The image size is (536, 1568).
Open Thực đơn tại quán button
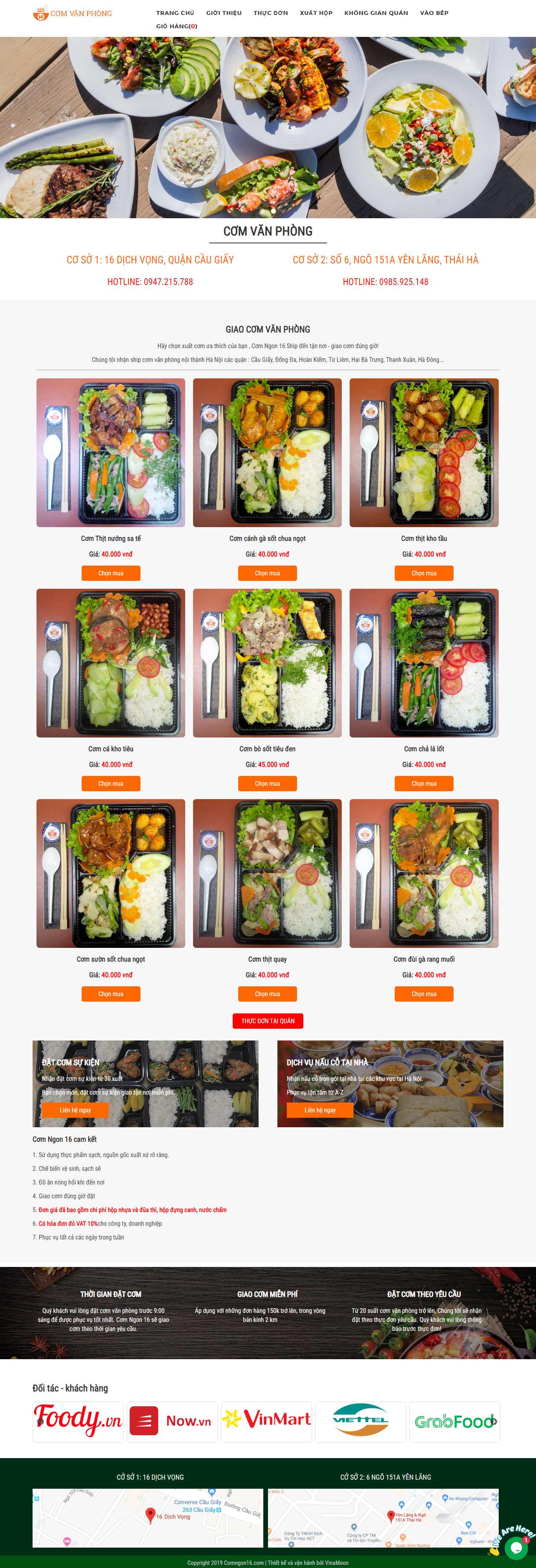(x=268, y=1021)
